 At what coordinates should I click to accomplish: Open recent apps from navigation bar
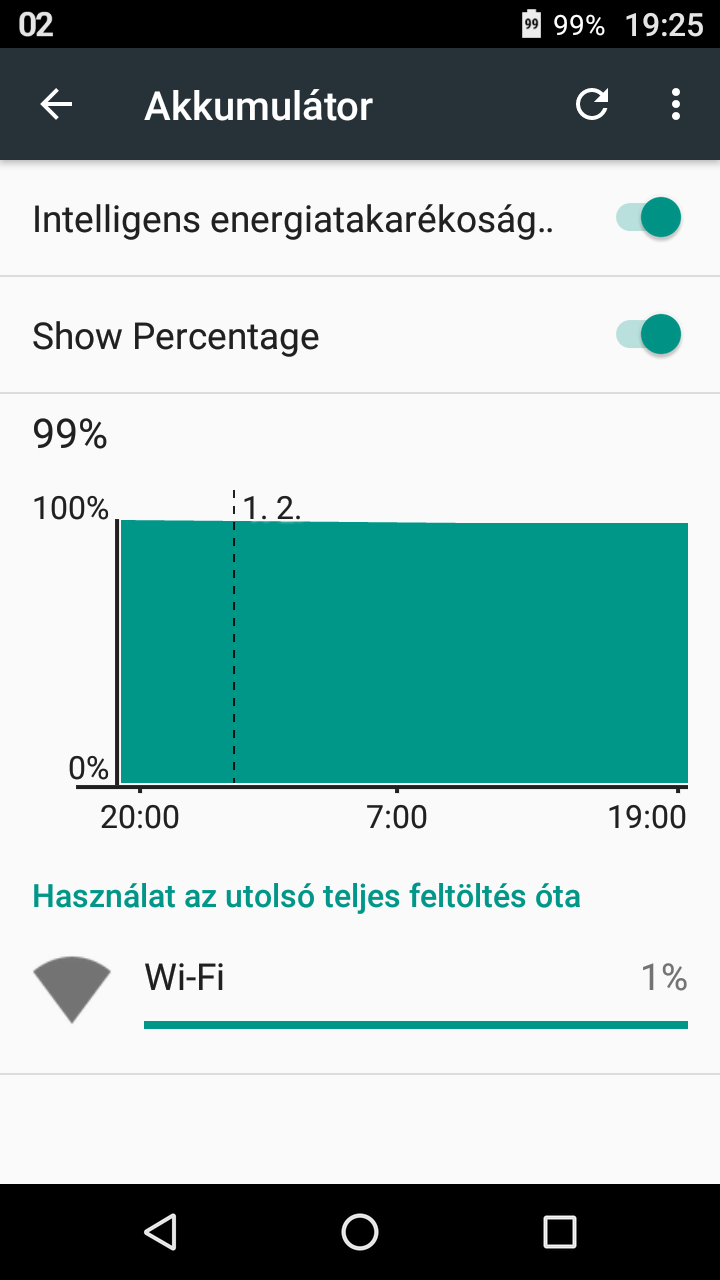(x=560, y=1232)
